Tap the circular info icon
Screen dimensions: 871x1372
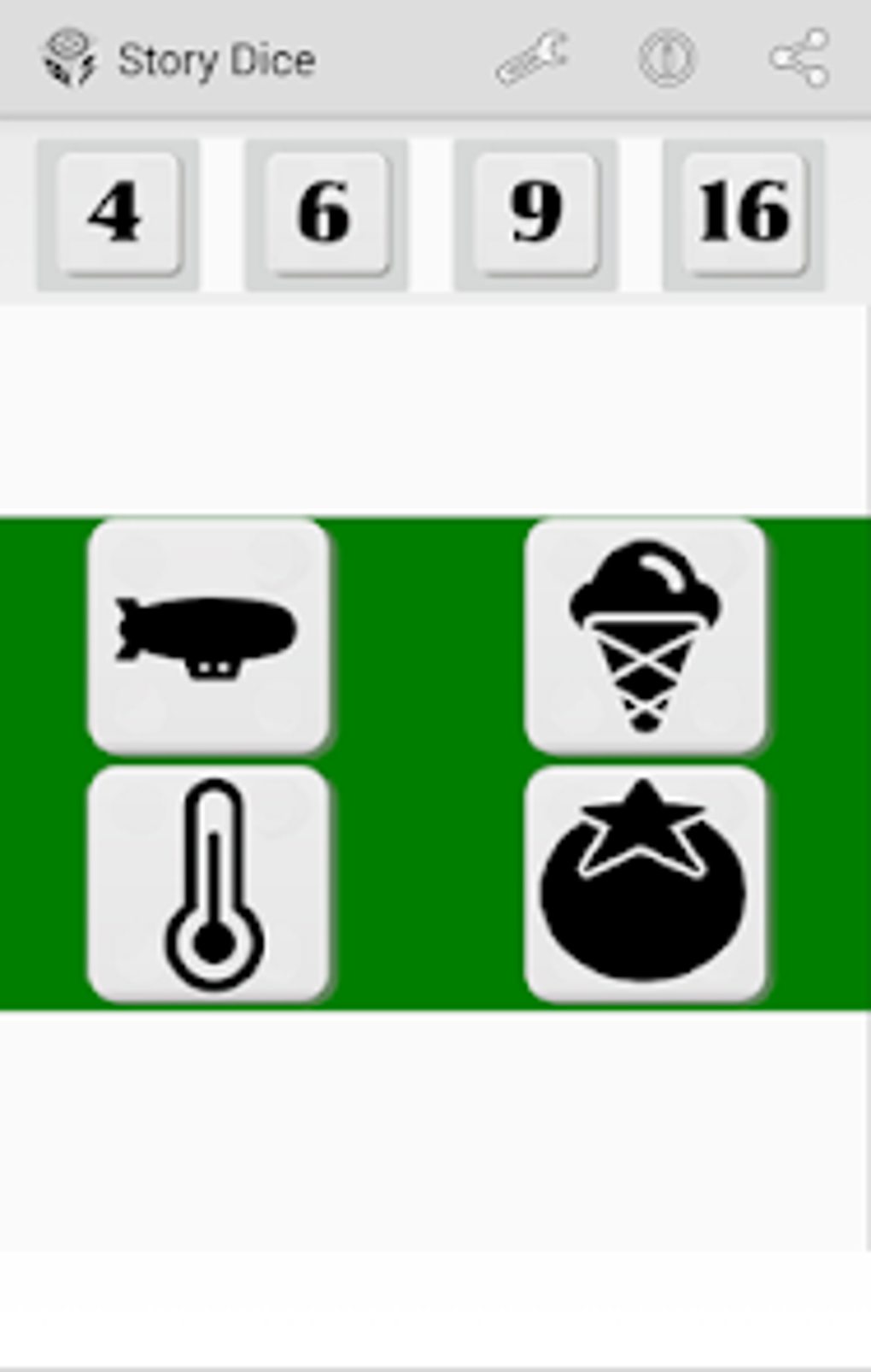666,58
